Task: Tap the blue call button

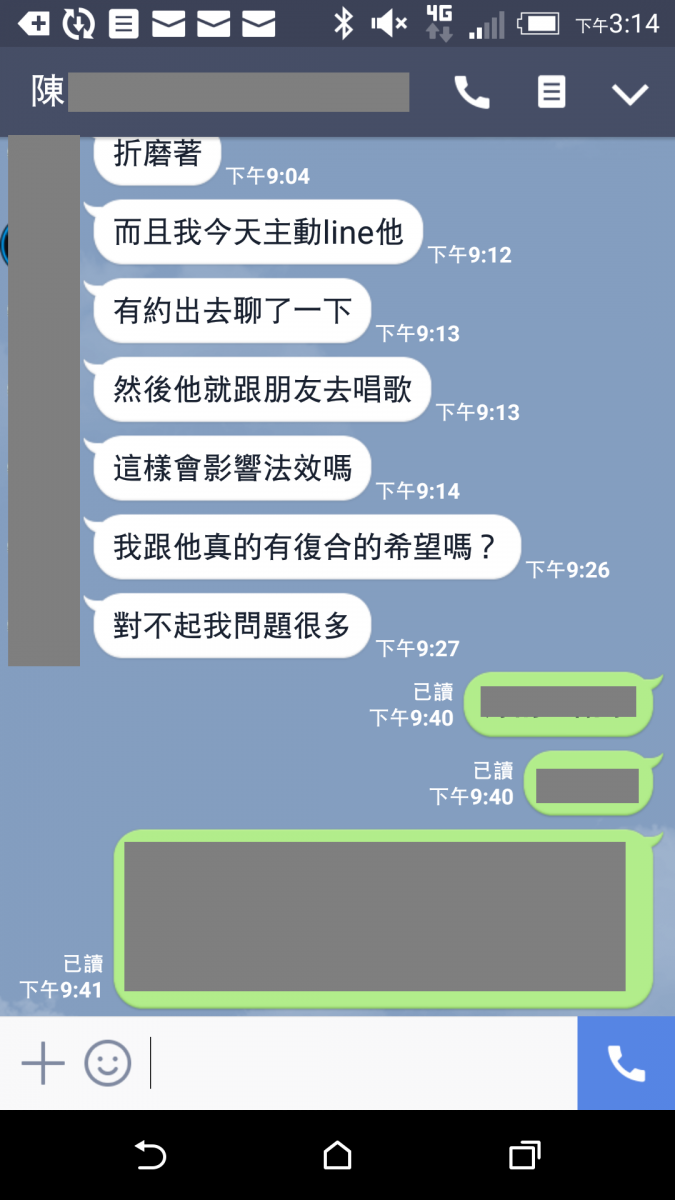Action: (x=626, y=1063)
